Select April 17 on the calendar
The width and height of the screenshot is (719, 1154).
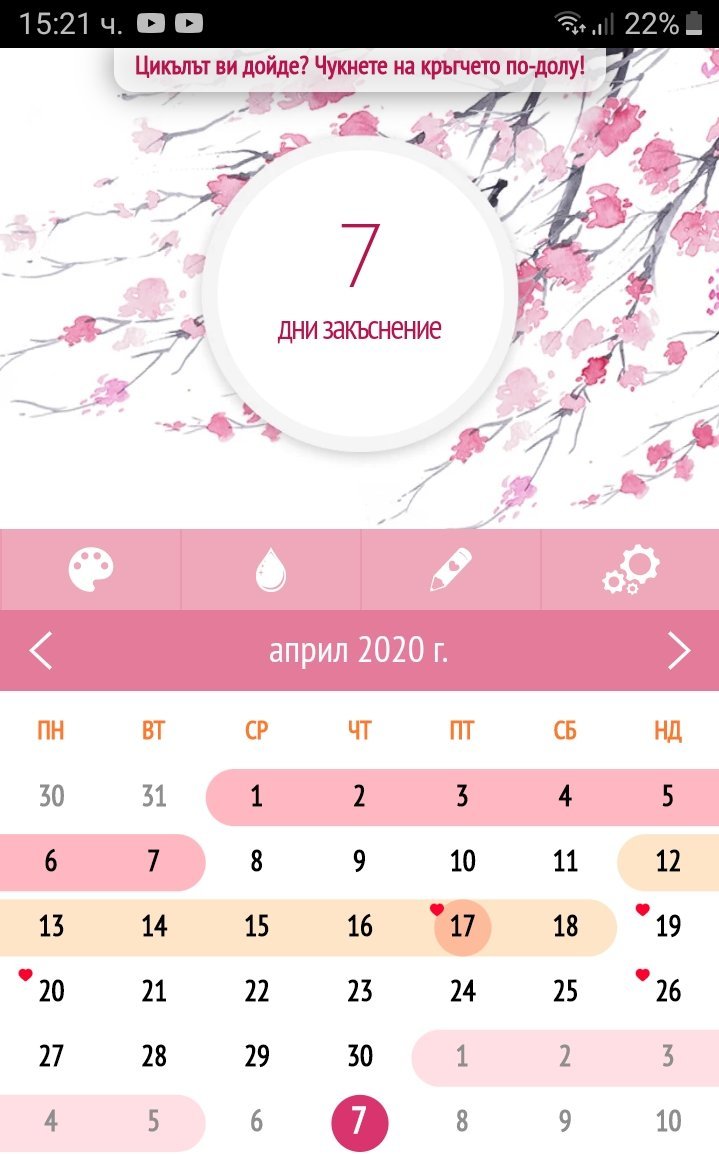[462, 927]
